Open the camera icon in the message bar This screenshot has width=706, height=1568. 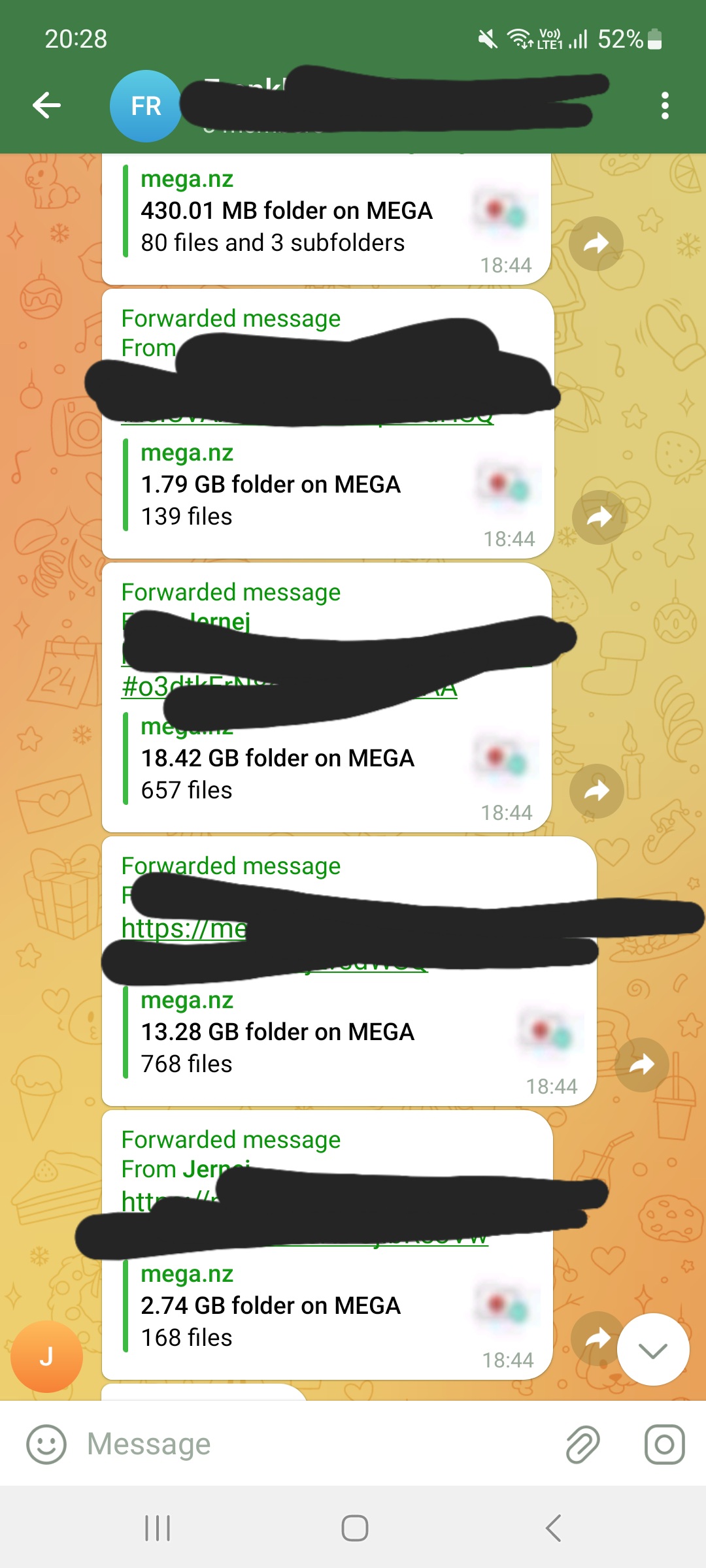click(665, 1444)
